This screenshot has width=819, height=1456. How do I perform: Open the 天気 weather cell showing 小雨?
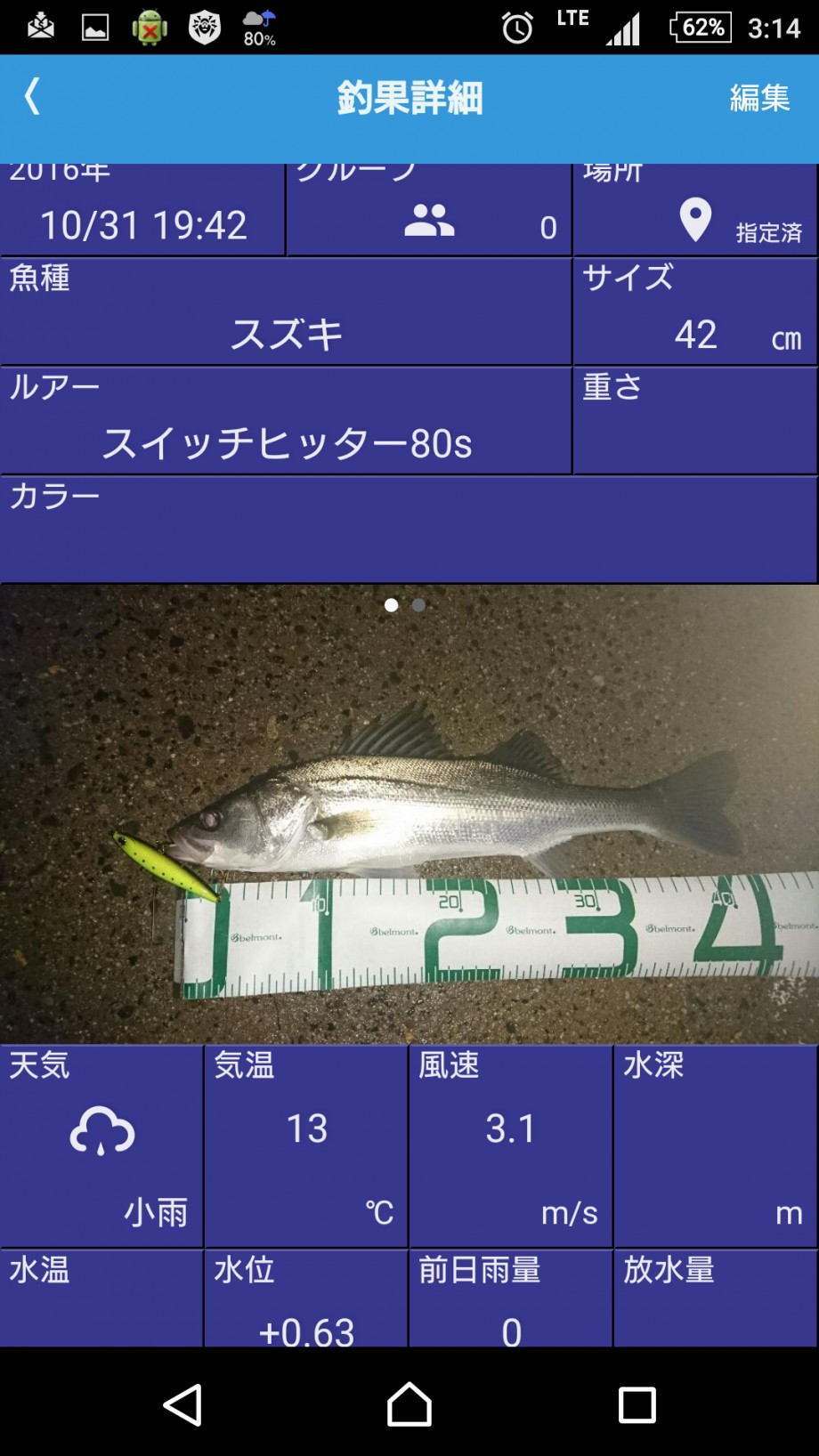(x=101, y=1146)
